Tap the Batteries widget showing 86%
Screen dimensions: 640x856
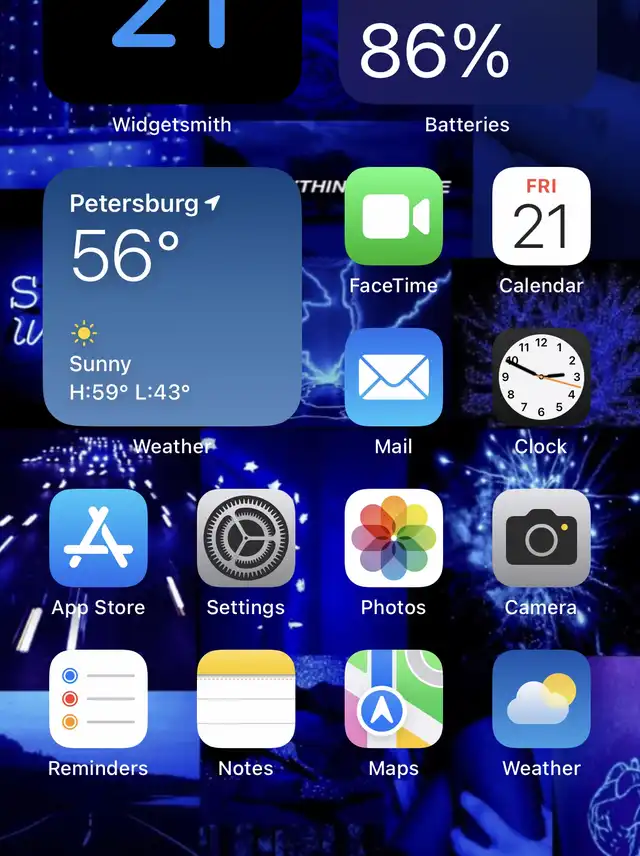click(467, 50)
